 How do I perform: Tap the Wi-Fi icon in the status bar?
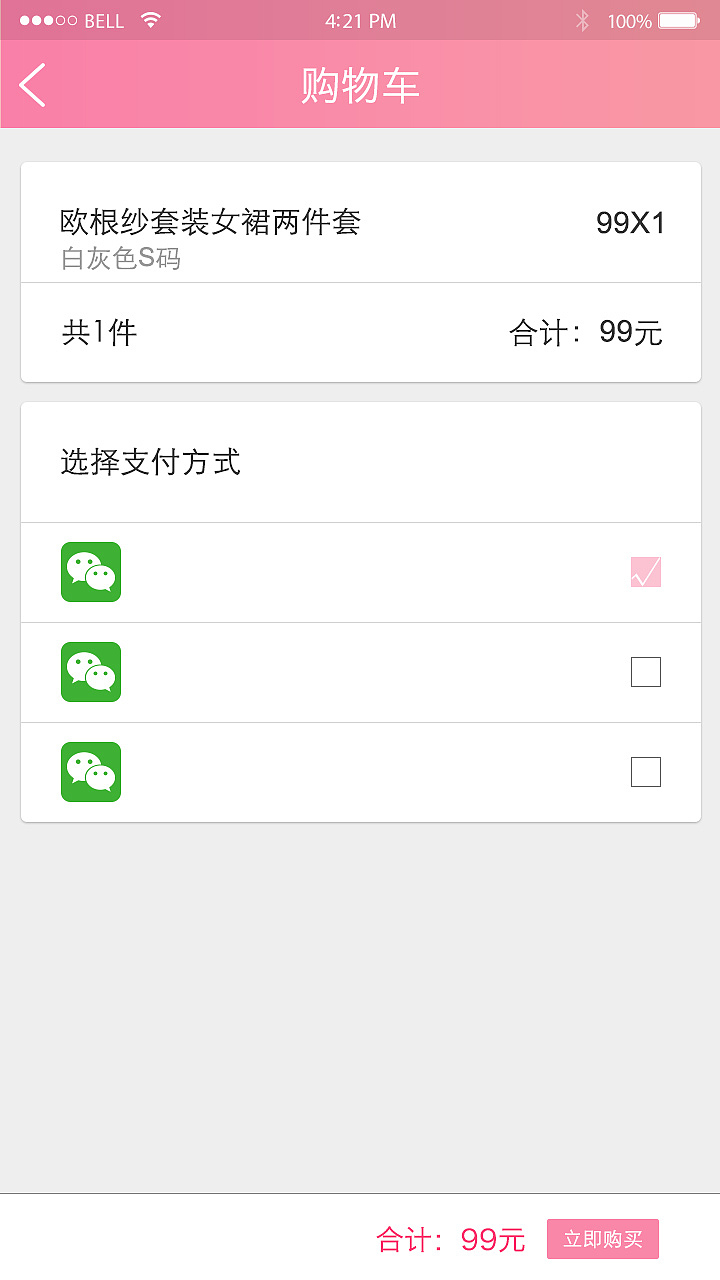(x=148, y=18)
